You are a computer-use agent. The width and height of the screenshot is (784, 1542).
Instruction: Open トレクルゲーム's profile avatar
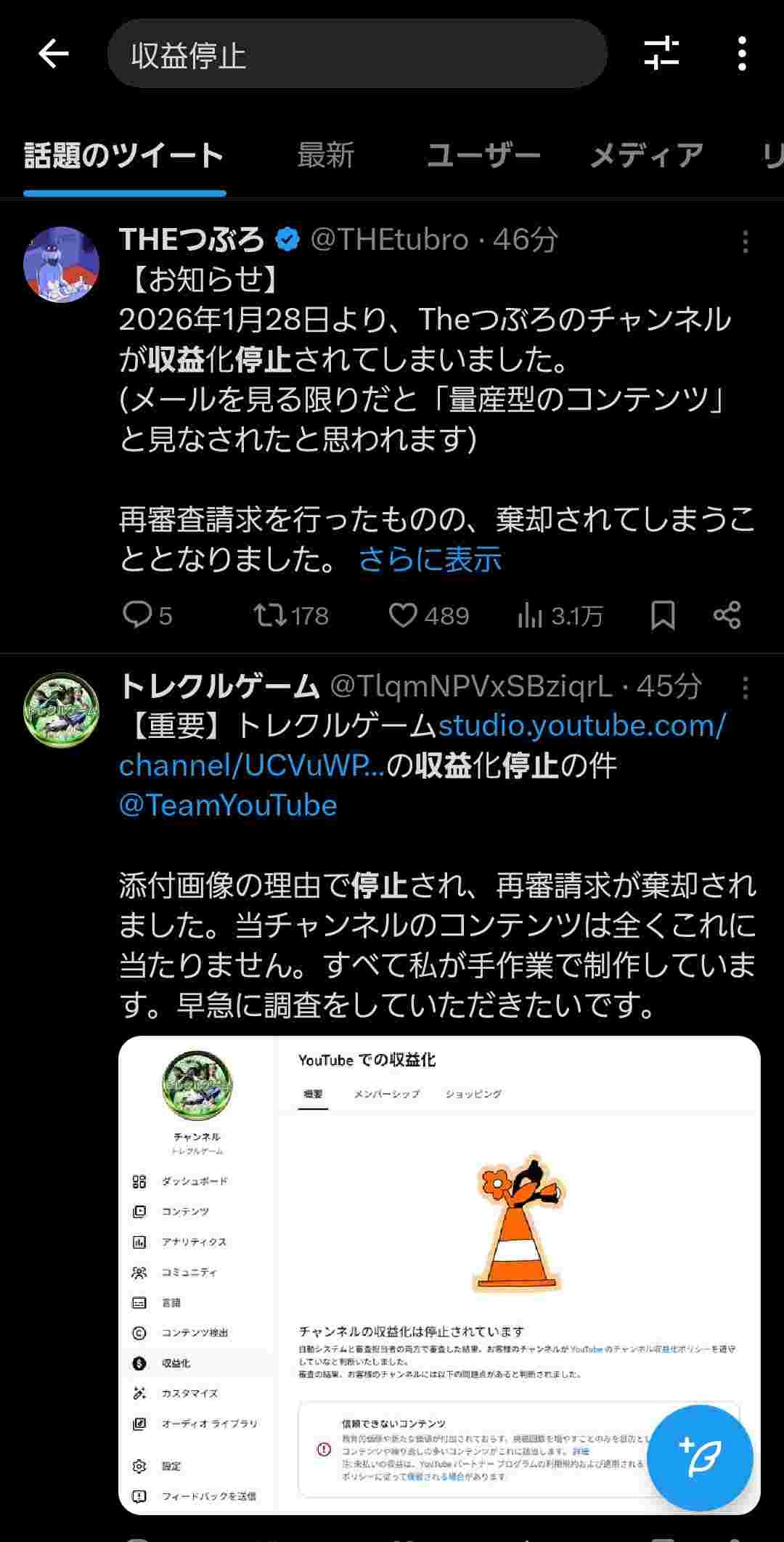pyautogui.click(x=61, y=710)
